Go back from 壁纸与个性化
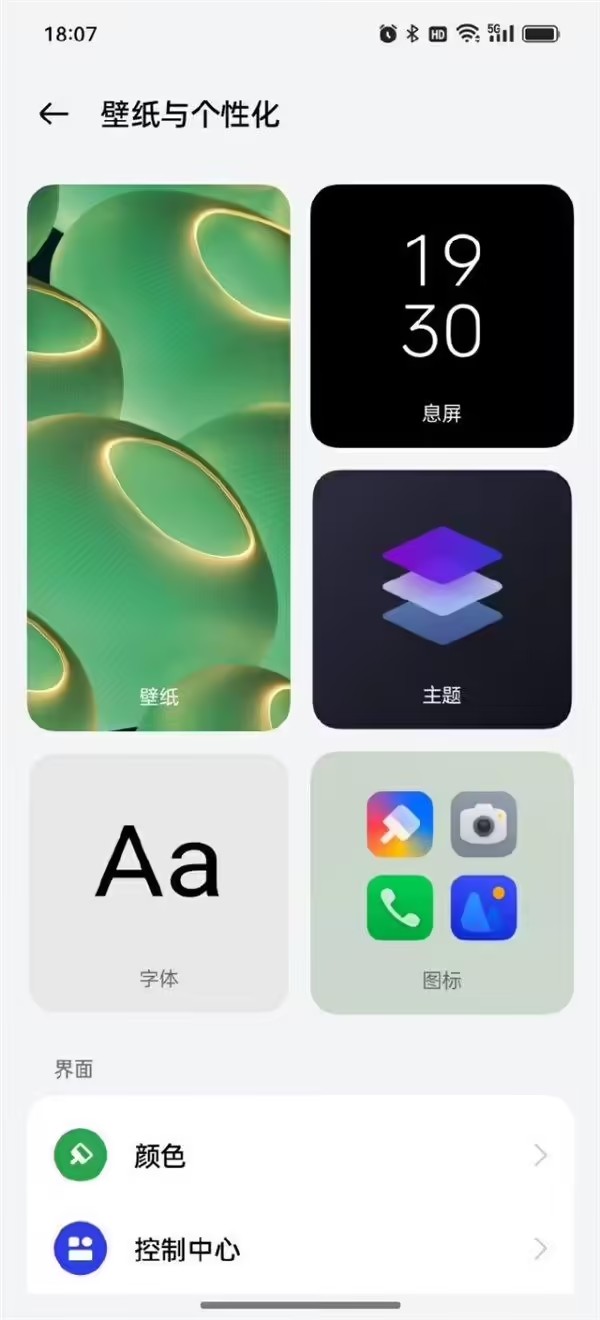Screen dimensions: 600x1320 (x=54, y=114)
